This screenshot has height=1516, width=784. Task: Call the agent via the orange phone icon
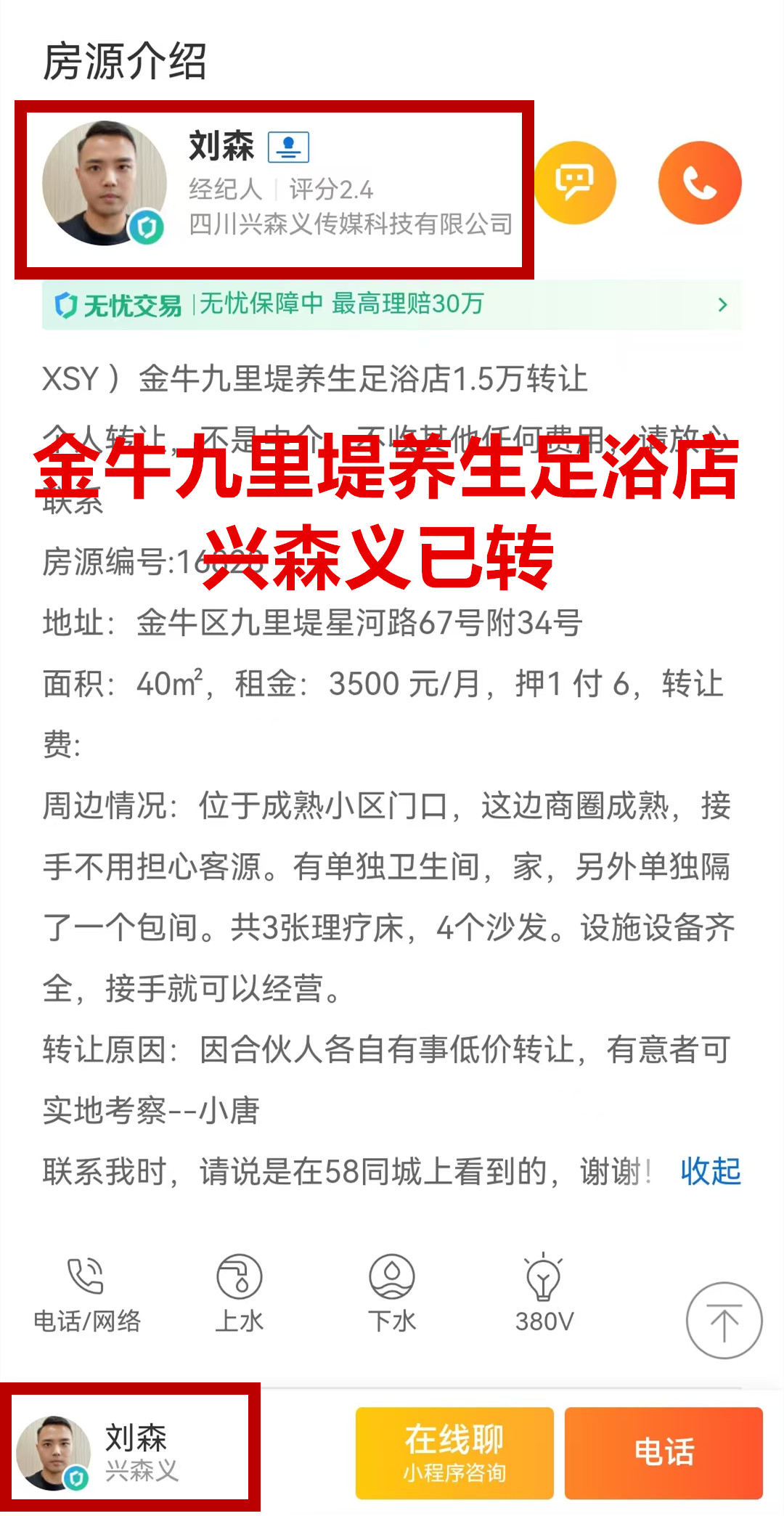click(700, 183)
